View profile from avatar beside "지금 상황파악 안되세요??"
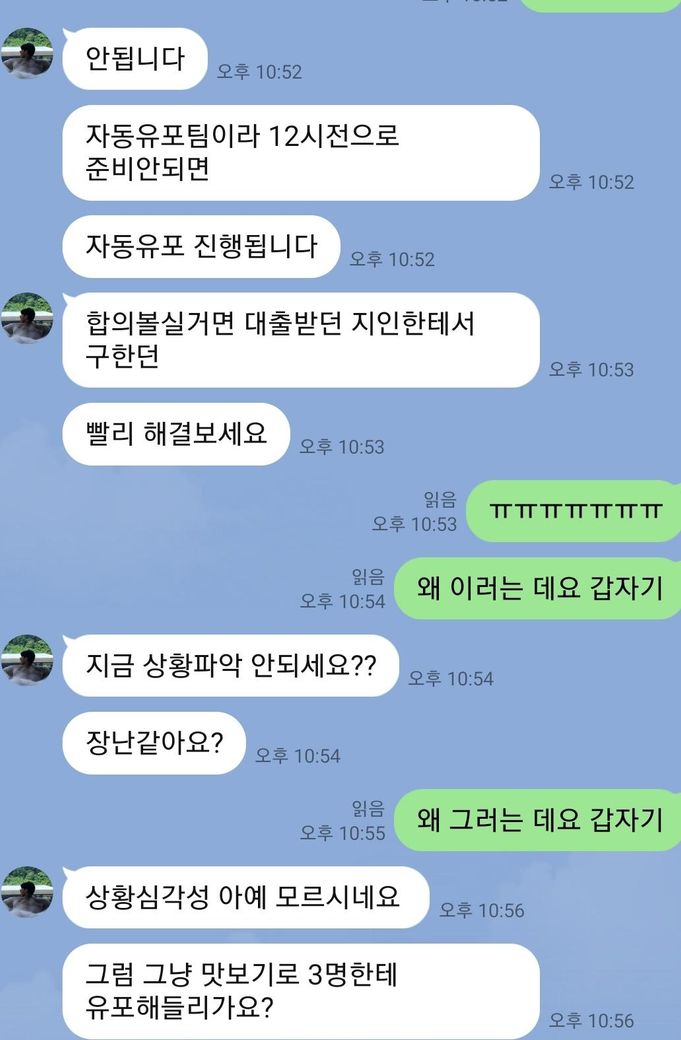Image resolution: width=681 pixels, height=1040 pixels. 27,660
